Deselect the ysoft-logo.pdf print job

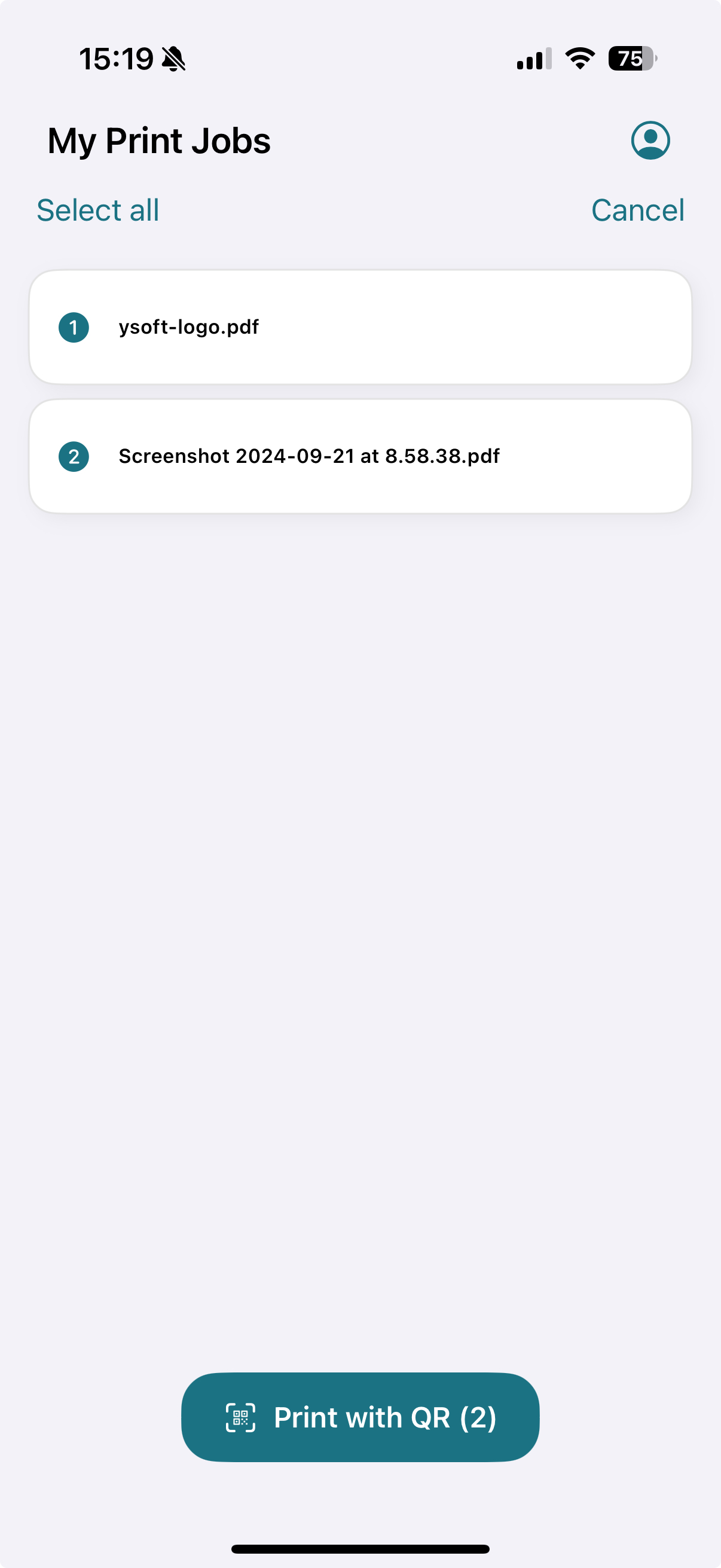tap(74, 328)
